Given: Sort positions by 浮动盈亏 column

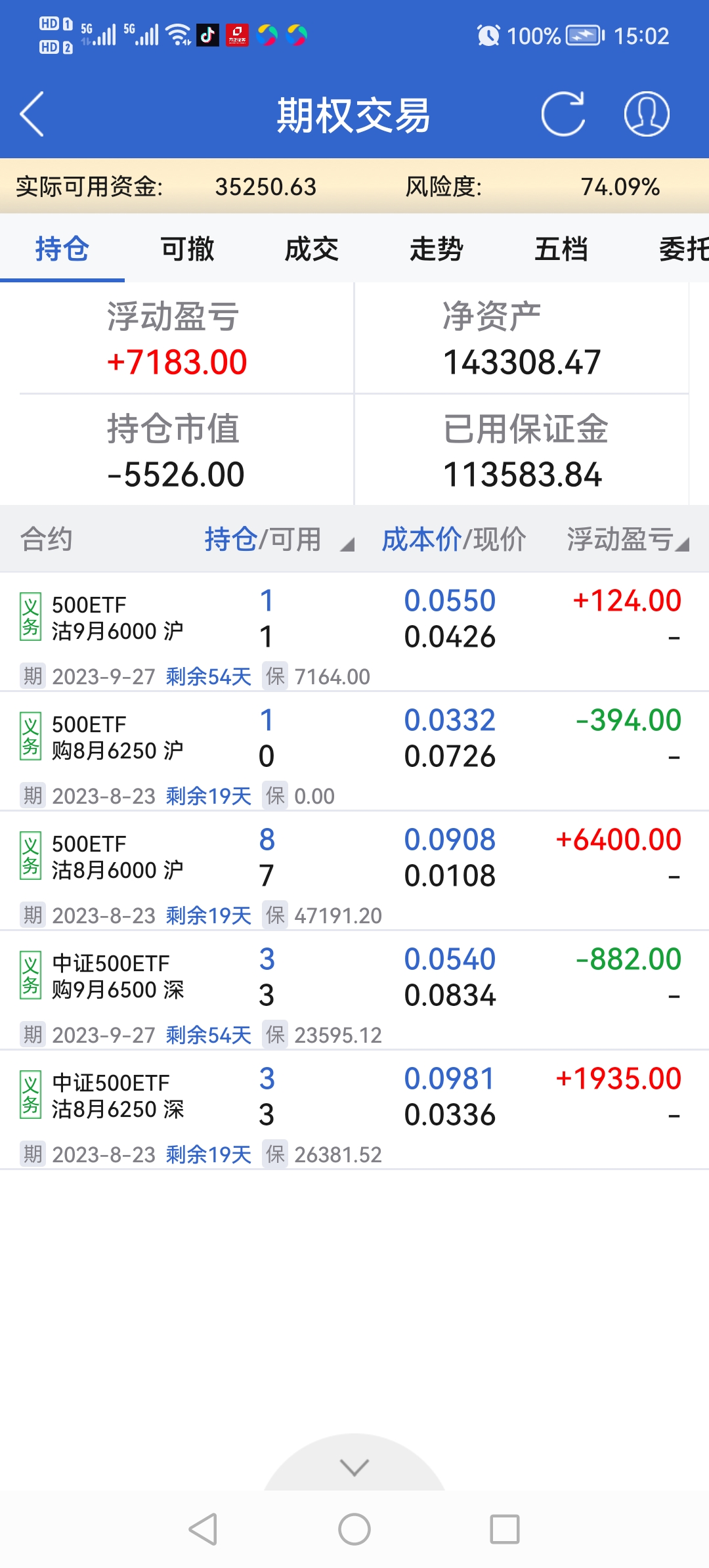Looking at the screenshot, I should (627, 540).
